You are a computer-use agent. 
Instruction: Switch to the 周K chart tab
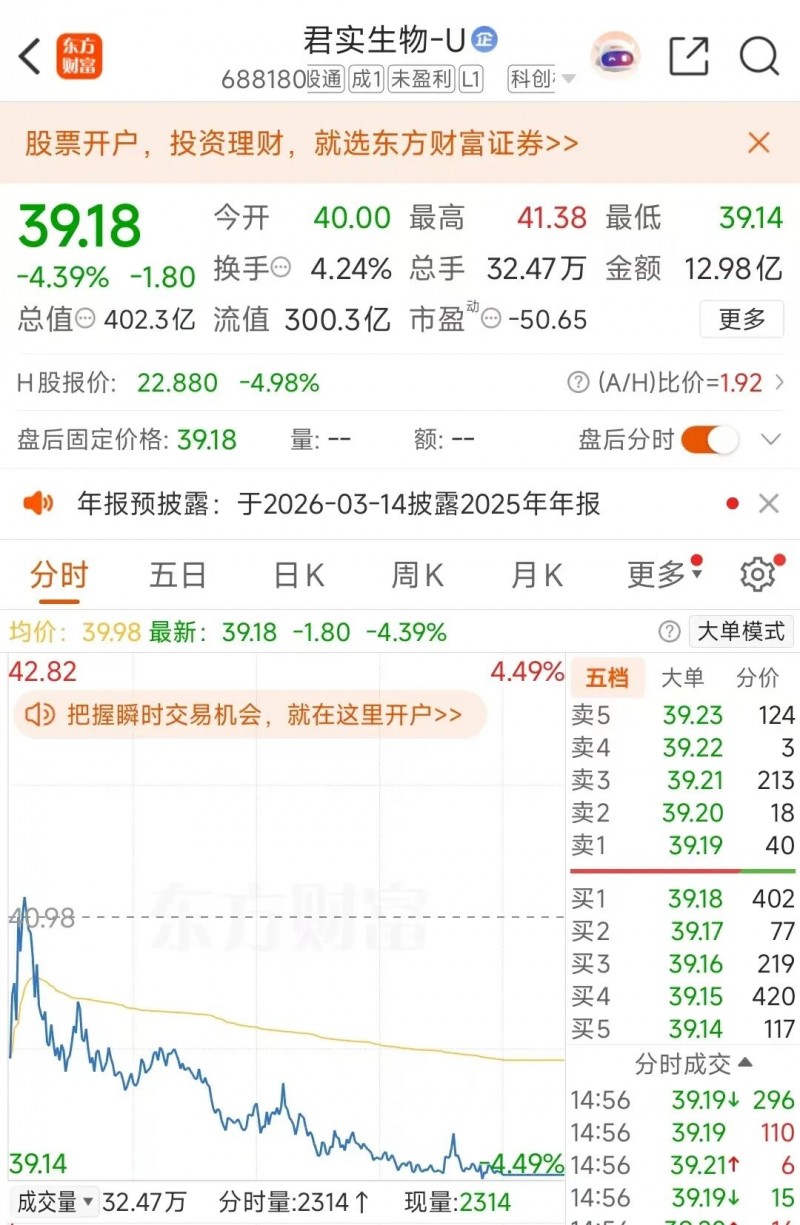point(418,575)
